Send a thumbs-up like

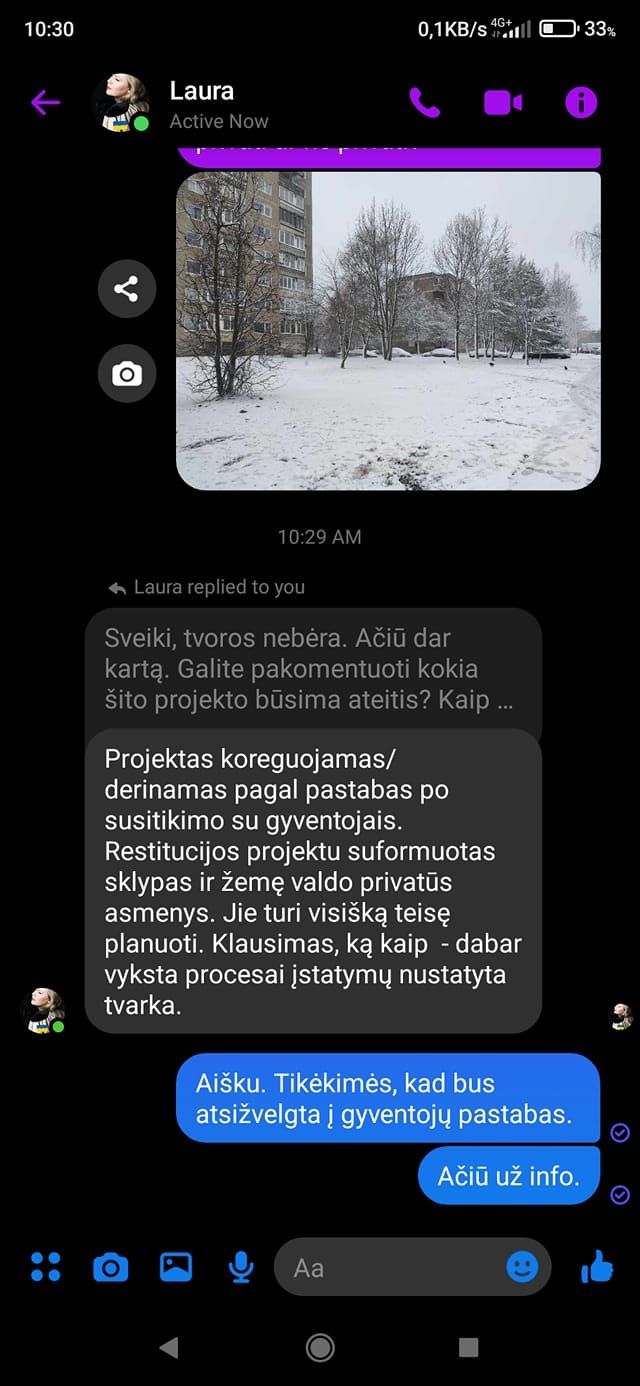(x=597, y=1267)
